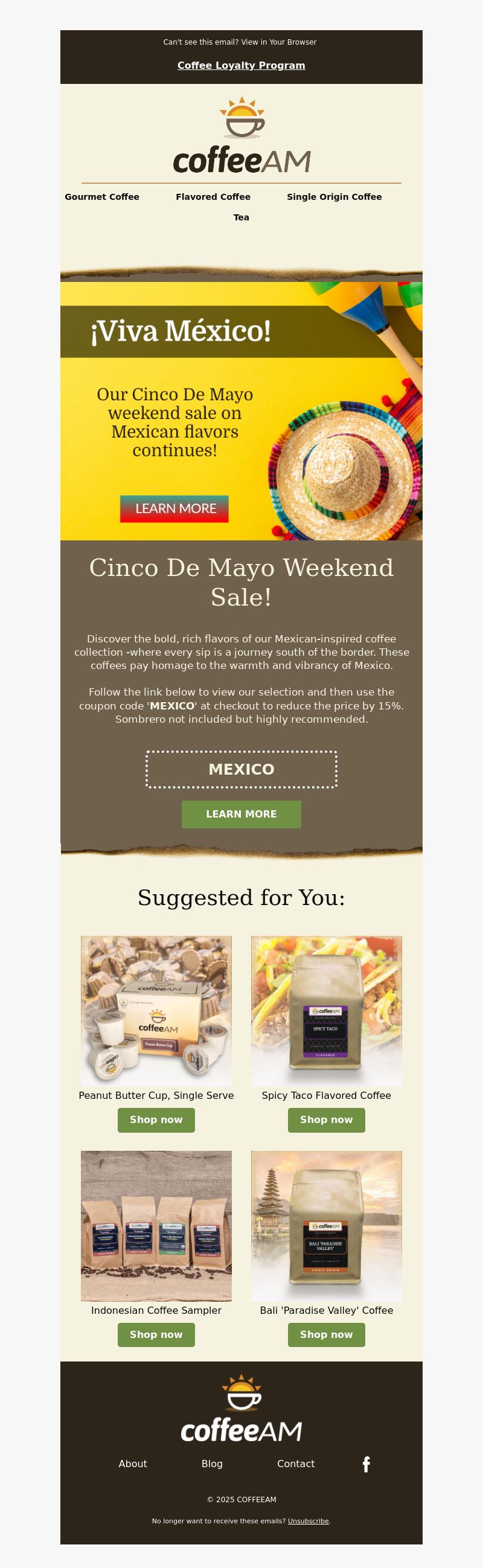483x1568 pixels.
Task: Open the Bali 'Paradise Valley' product image
Action: (x=327, y=1225)
